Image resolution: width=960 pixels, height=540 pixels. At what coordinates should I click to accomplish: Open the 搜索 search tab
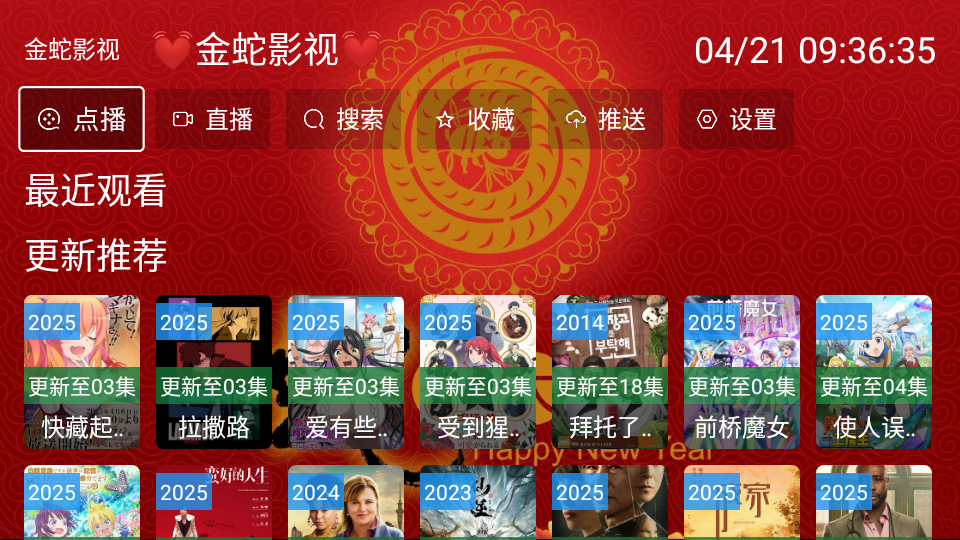coord(343,120)
